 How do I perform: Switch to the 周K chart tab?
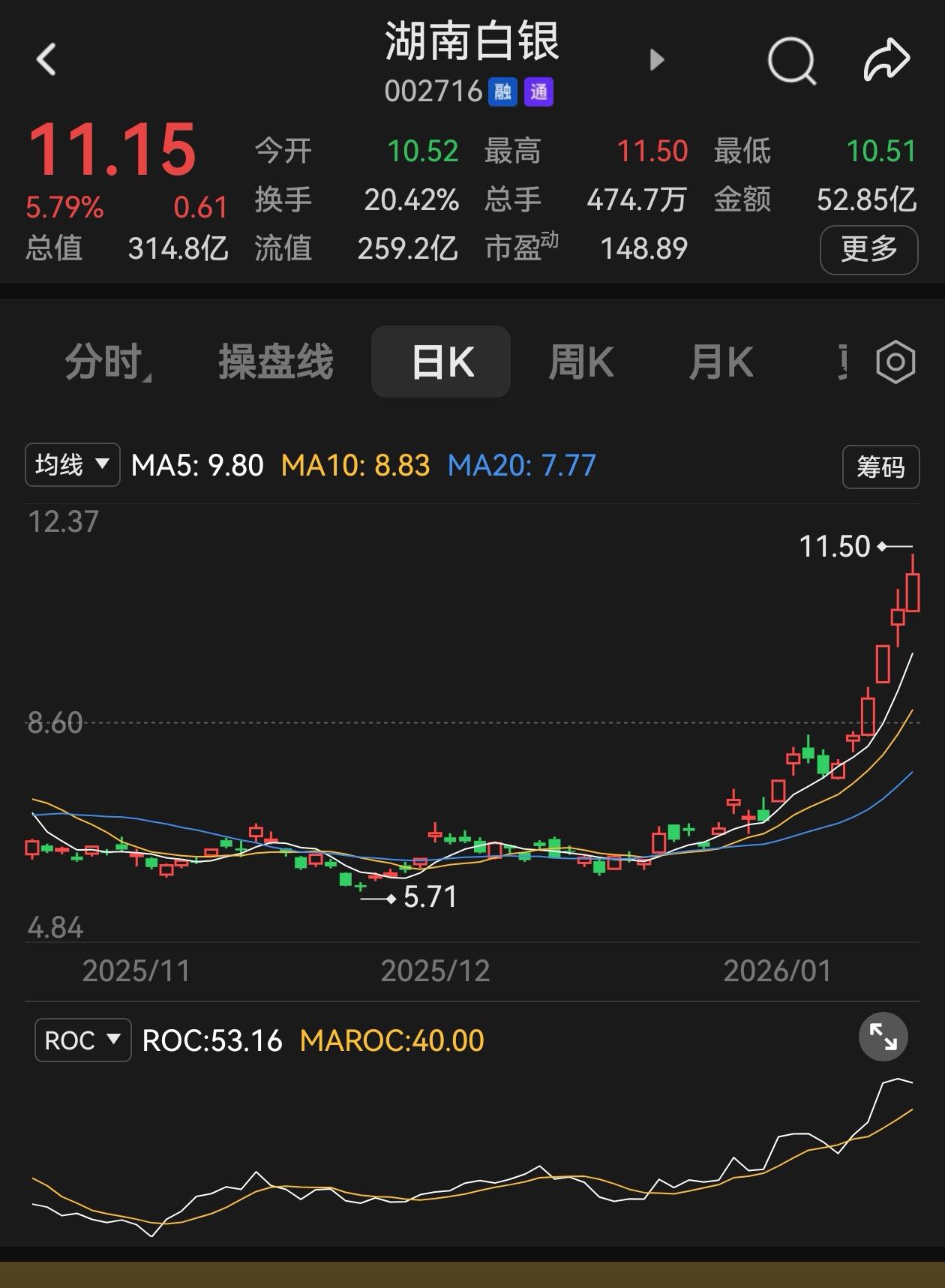[580, 362]
